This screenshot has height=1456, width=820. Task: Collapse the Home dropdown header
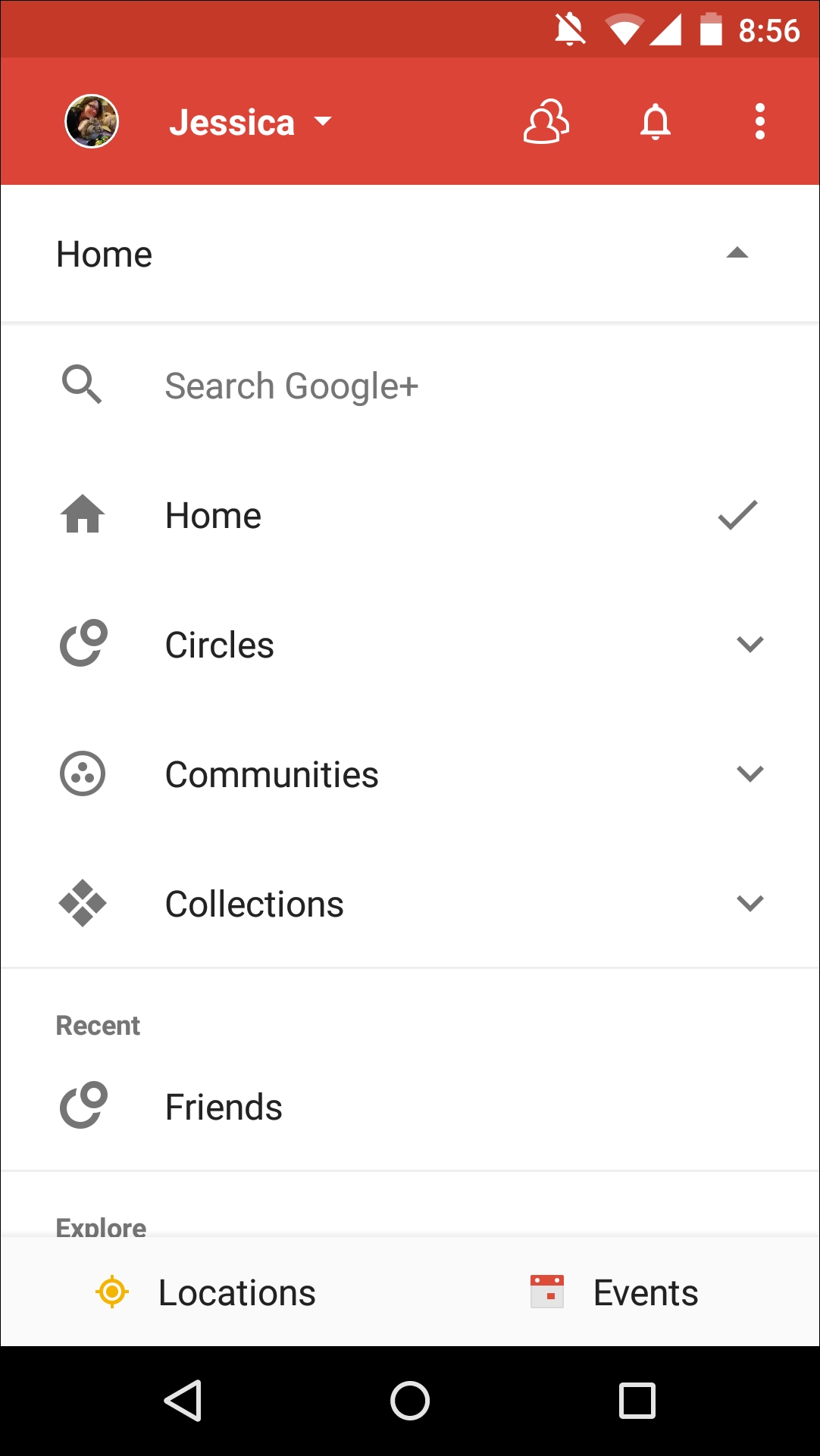(410, 254)
